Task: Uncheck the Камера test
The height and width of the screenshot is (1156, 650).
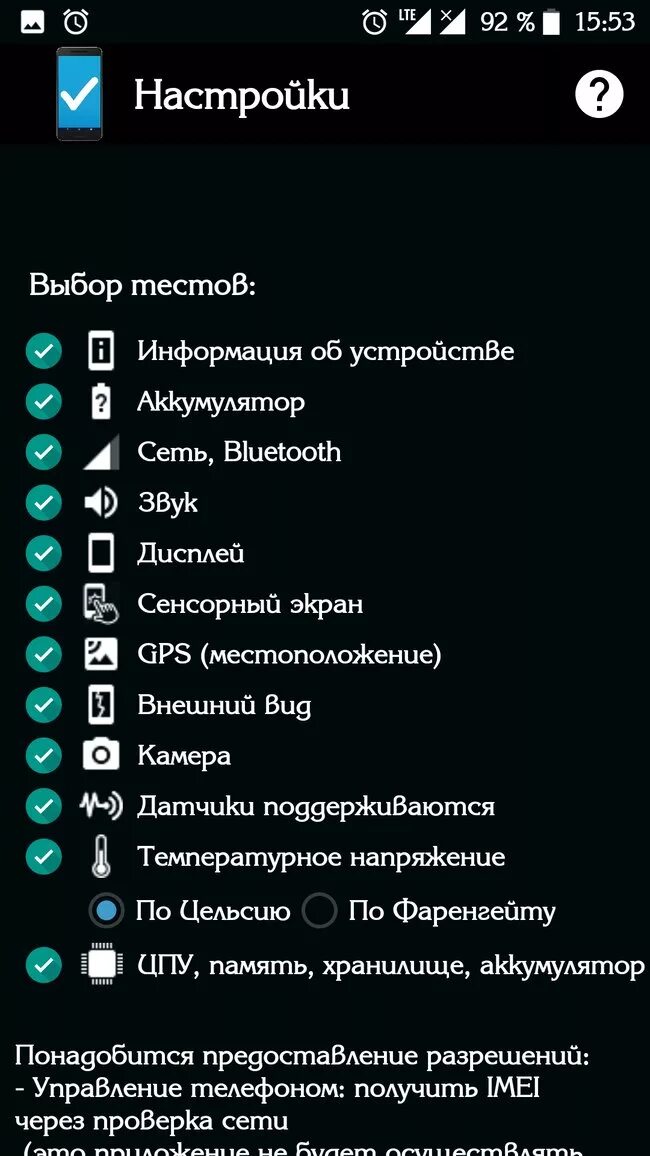Action: click(43, 755)
